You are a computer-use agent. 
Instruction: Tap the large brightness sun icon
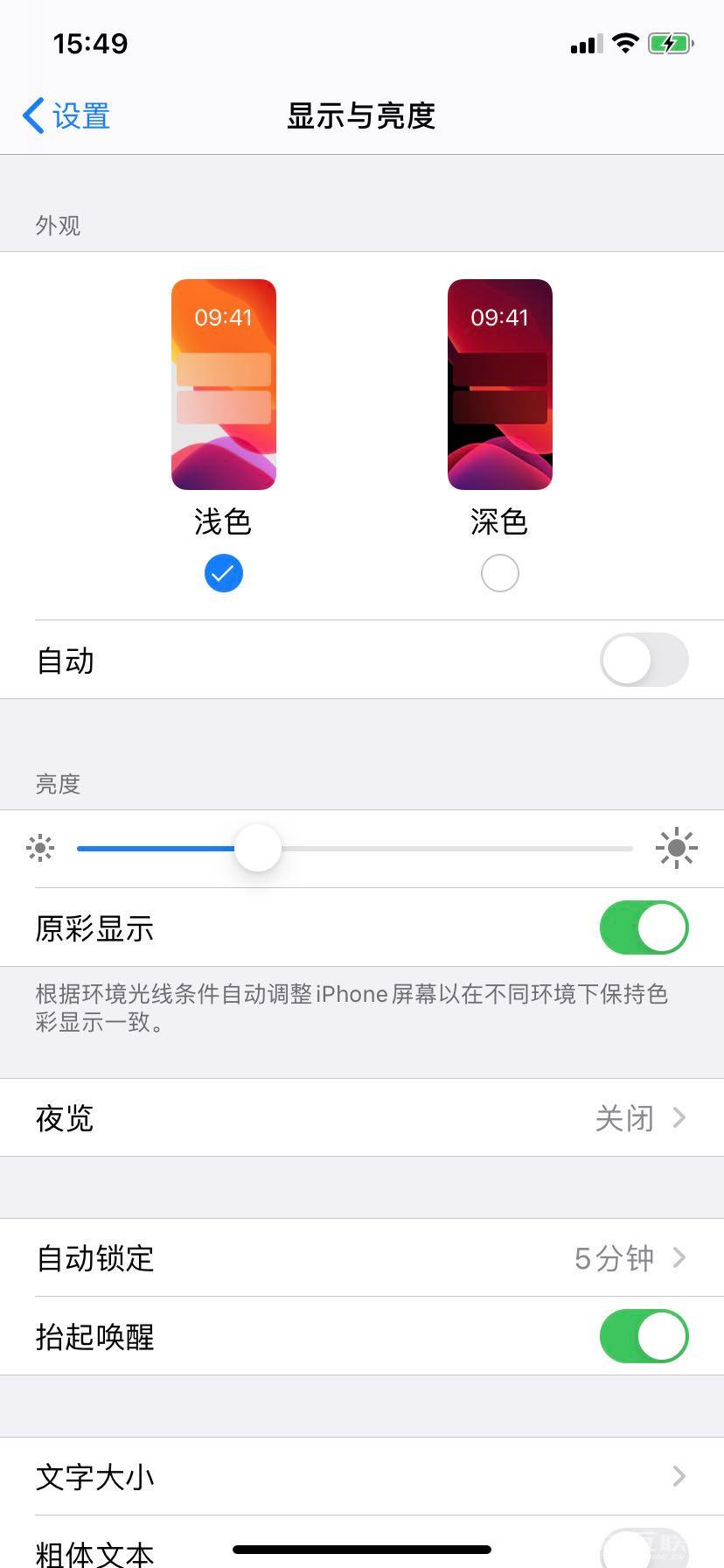[678, 847]
